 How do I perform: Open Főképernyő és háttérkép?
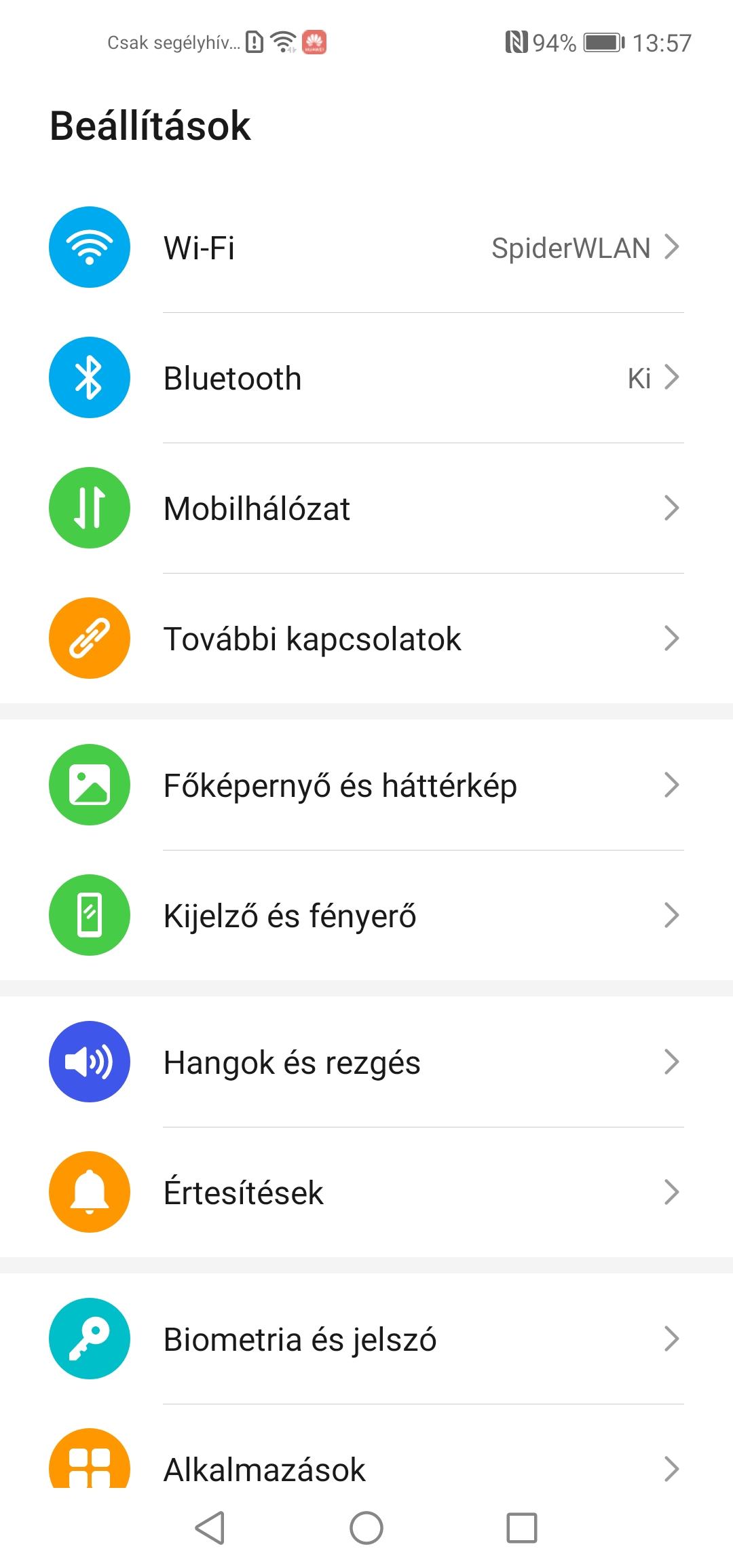pos(366,785)
